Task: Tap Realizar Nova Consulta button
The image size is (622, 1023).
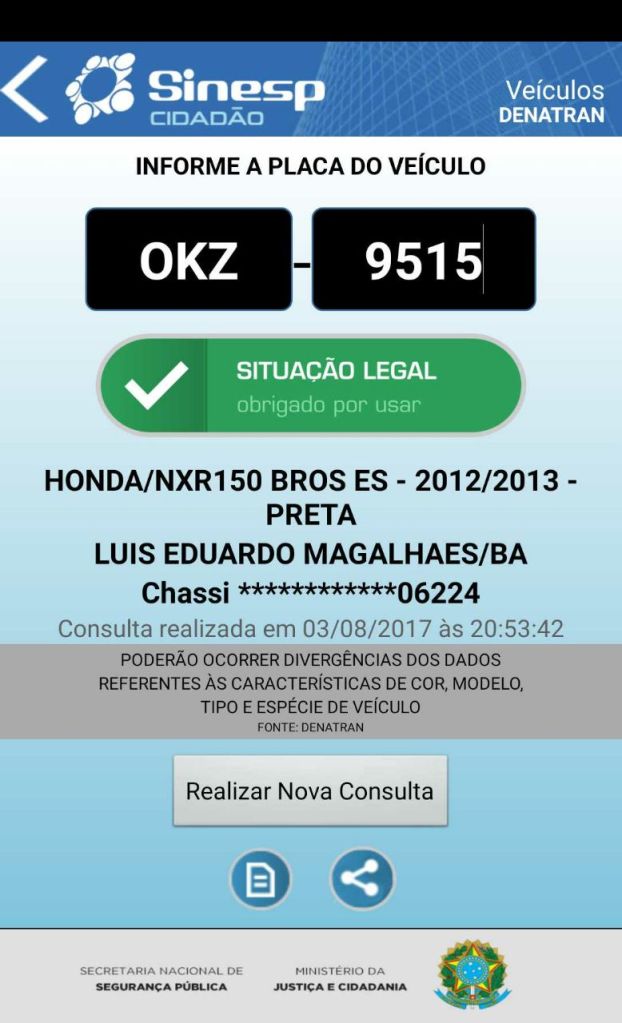Action: click(x=310, y=791)
